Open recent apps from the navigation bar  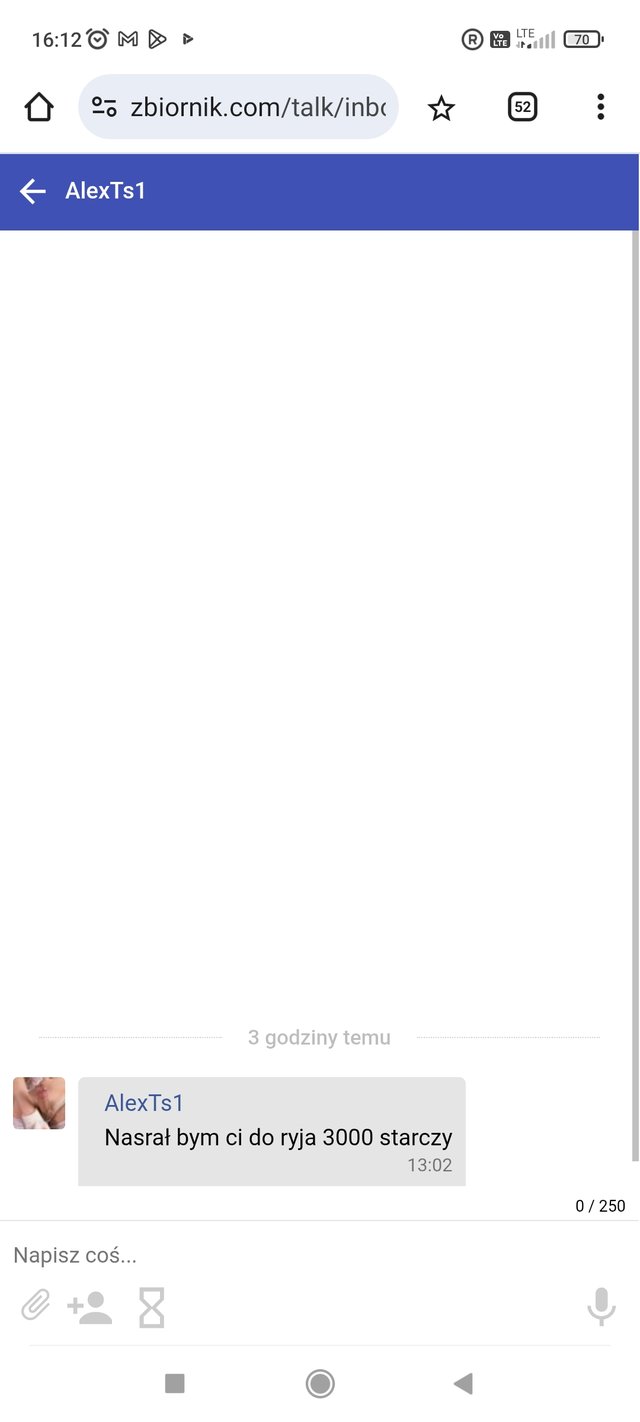click(x=175, y=1383)
